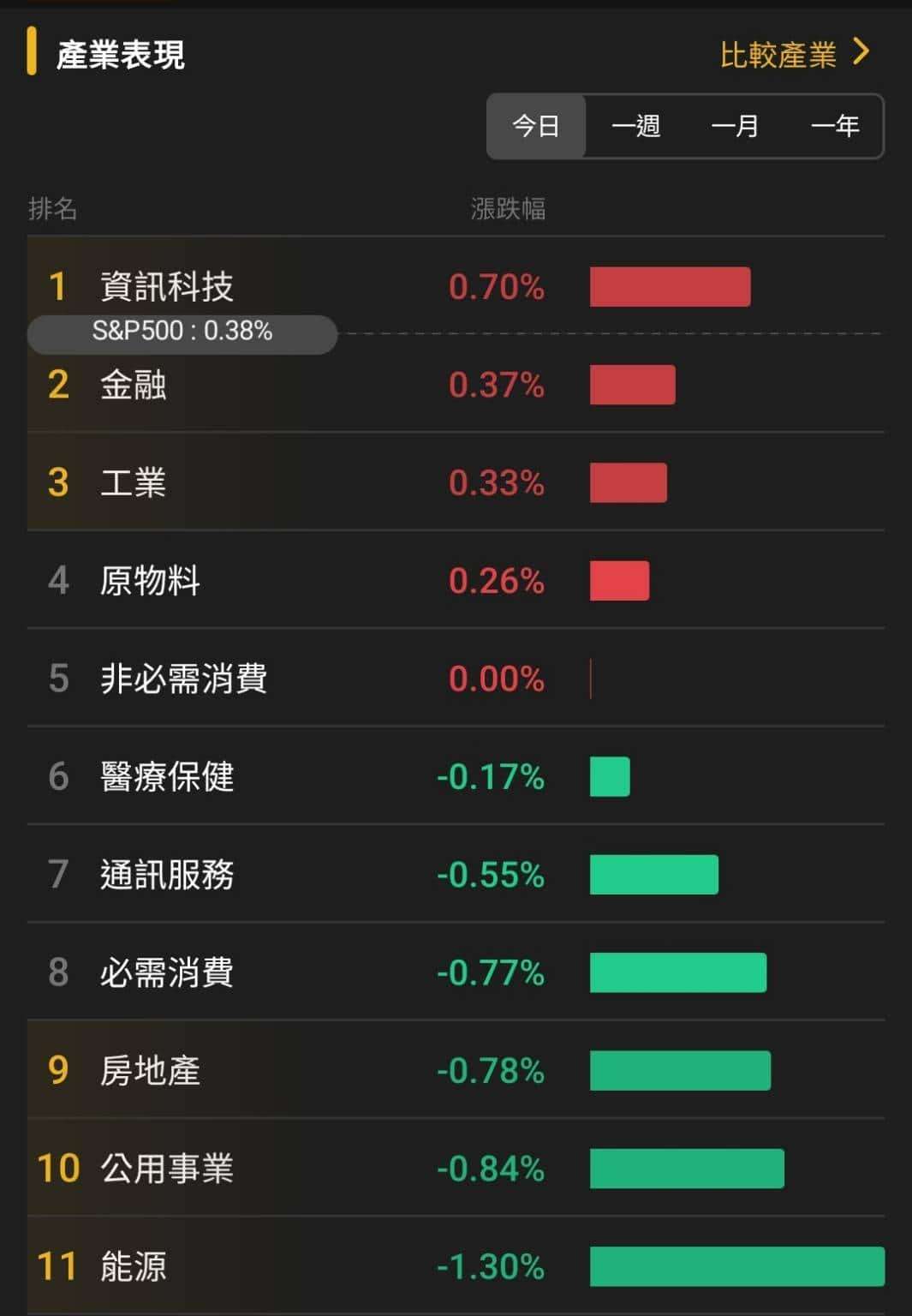Click the 醫療保健 industry row
The width and height of the screenshot is (912, 1316).
pos(257,778)
